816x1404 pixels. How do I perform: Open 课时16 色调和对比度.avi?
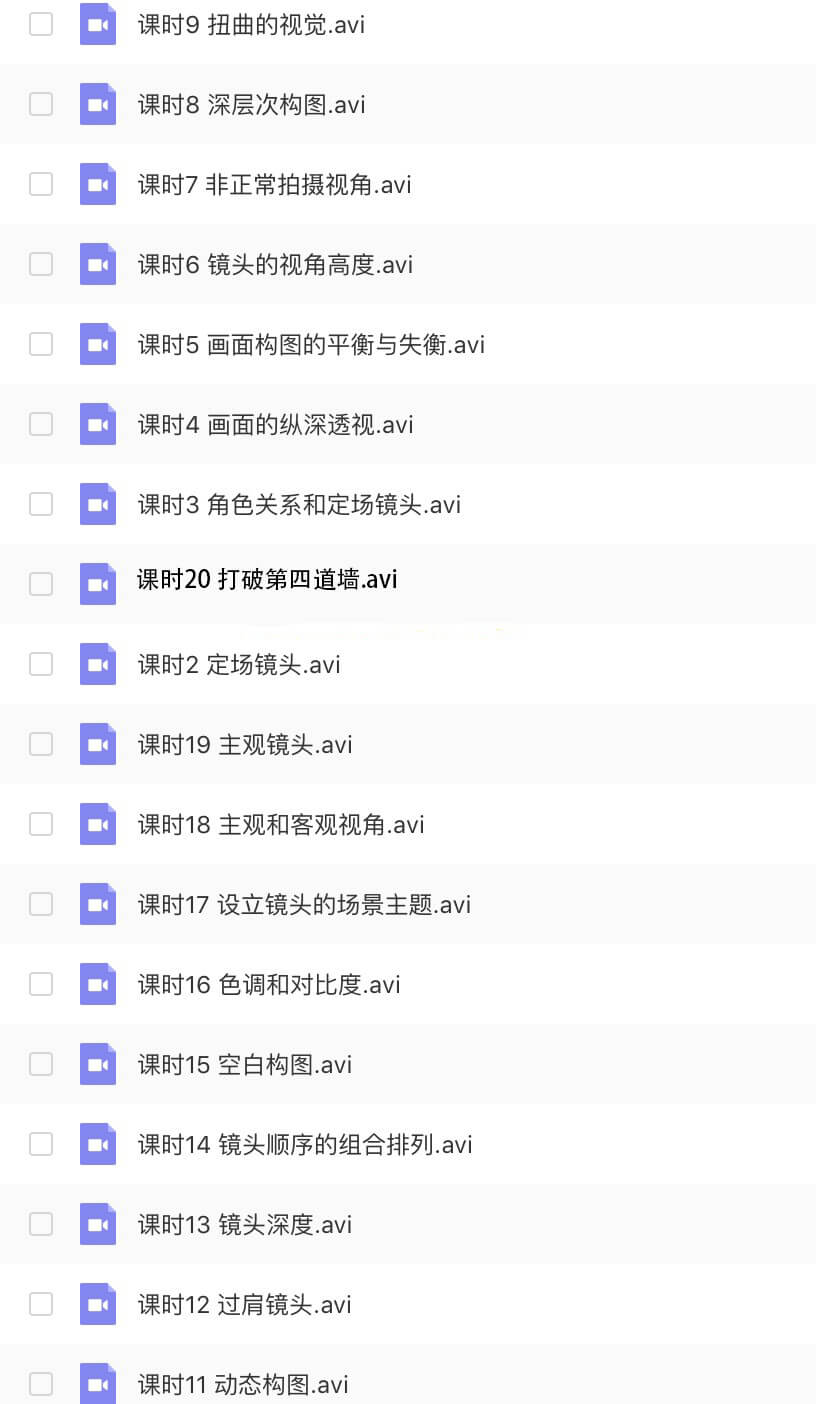click(269, 984)
